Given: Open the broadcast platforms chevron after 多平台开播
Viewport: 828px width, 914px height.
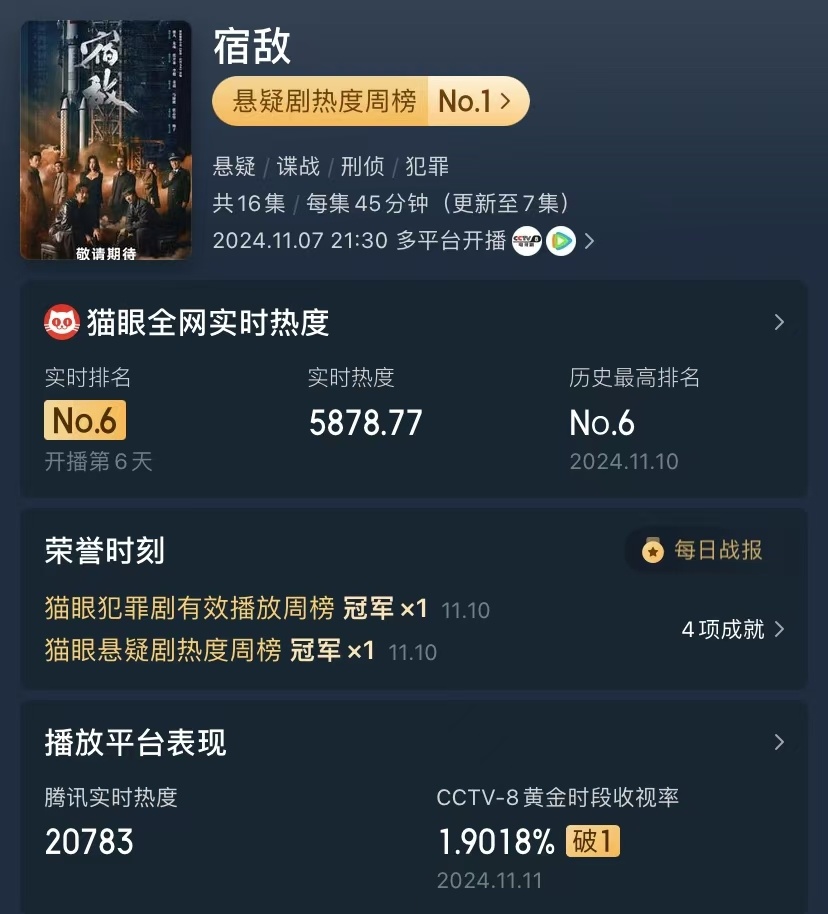Looking at the screenshot, I should pyautogui.click(x=588, y=241).
